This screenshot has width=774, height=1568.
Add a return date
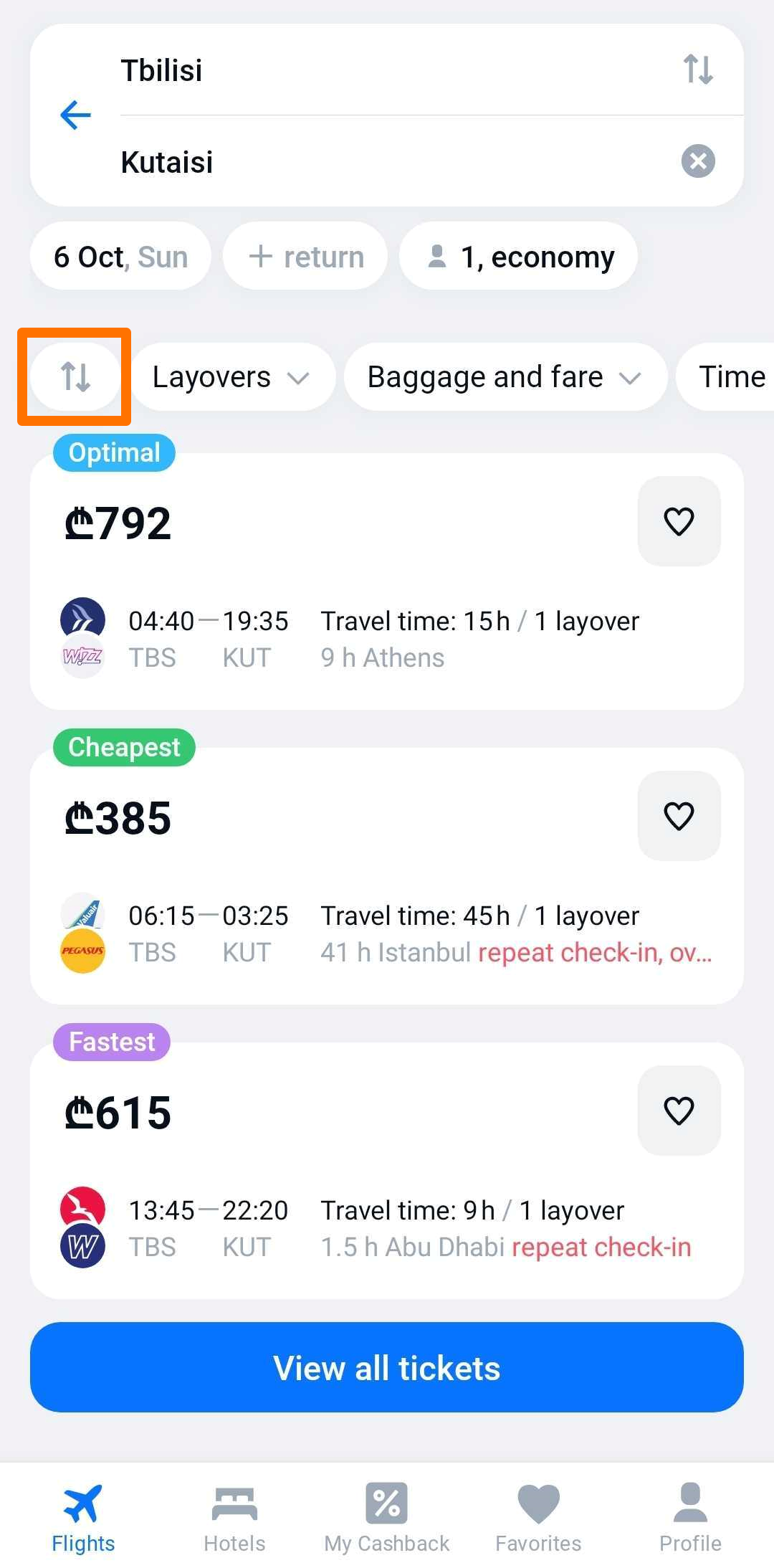tap(305, 257)
